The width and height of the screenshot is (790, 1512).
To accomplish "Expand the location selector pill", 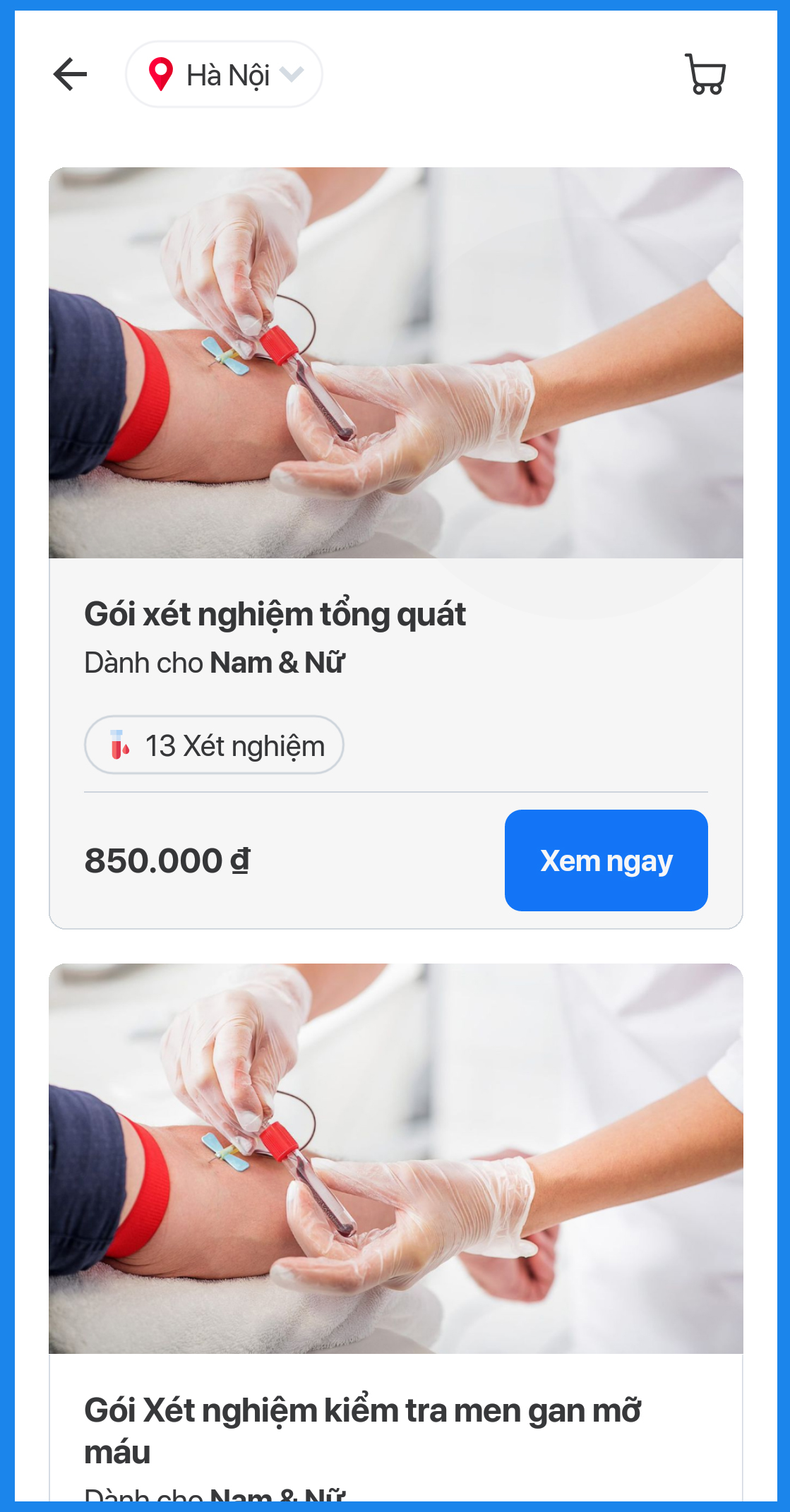I will (224, 74).
